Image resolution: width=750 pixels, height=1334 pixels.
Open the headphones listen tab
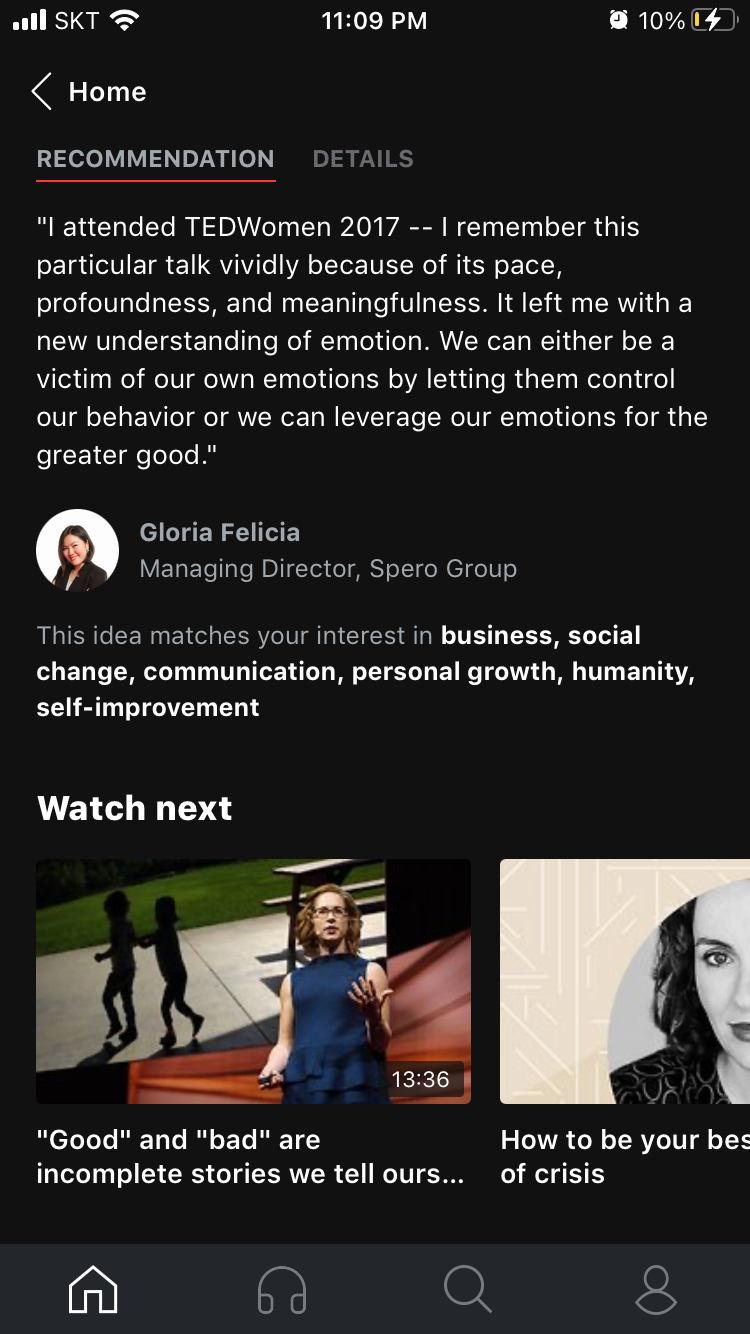[281, 1289]
